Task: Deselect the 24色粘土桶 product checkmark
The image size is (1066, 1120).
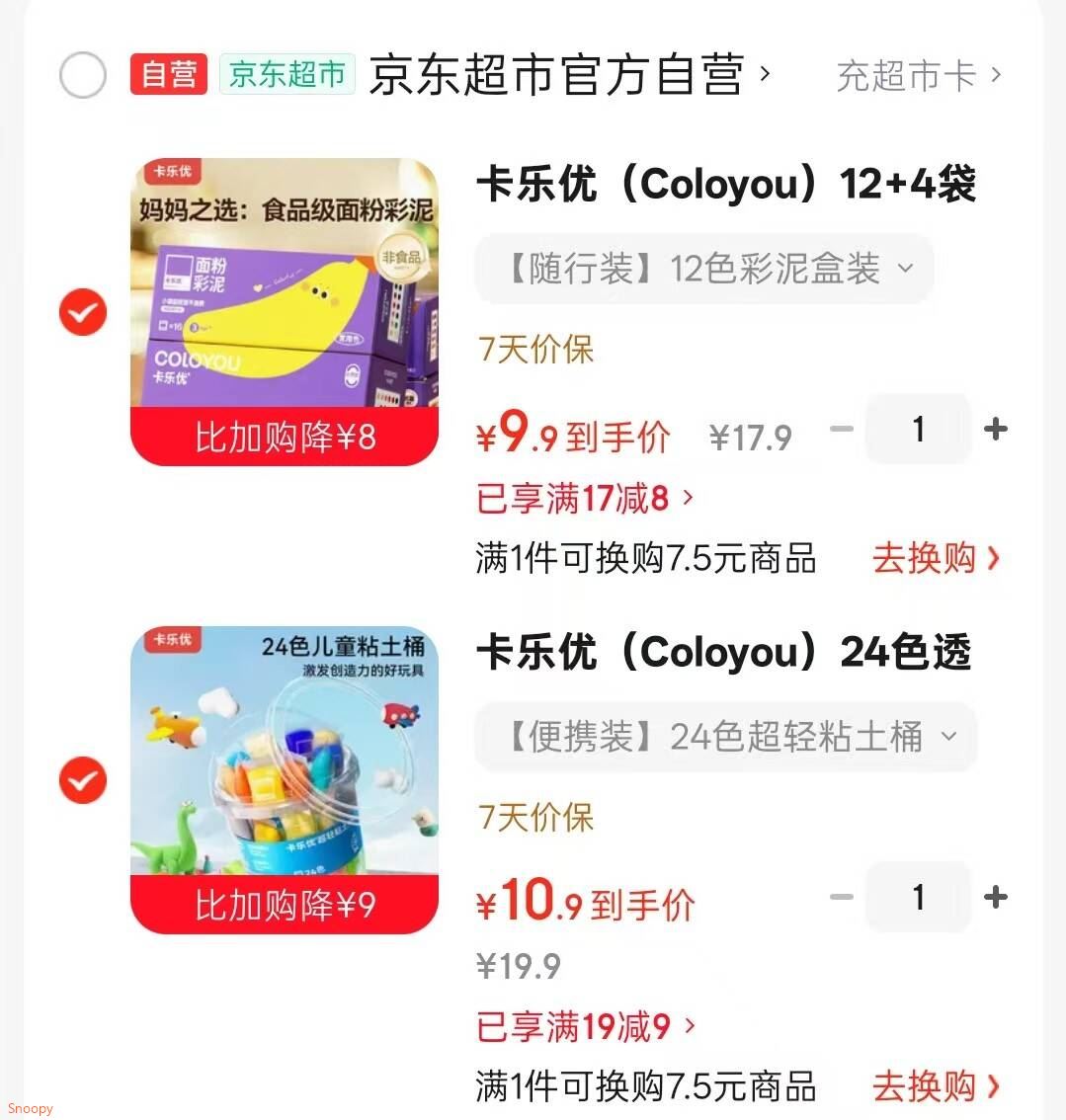Action: pyautogui.click(x=82, y=780)
